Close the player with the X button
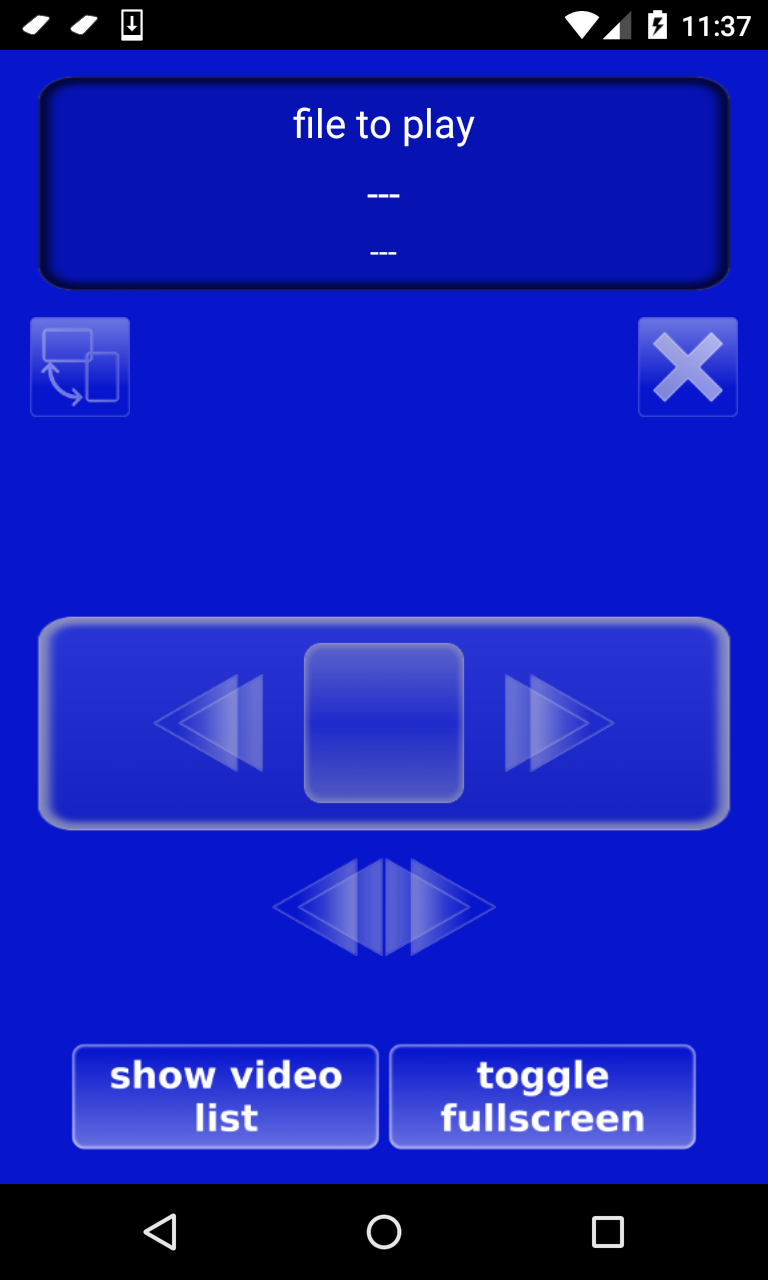This screenshot has height=1280, width=768. pos(687,367)
